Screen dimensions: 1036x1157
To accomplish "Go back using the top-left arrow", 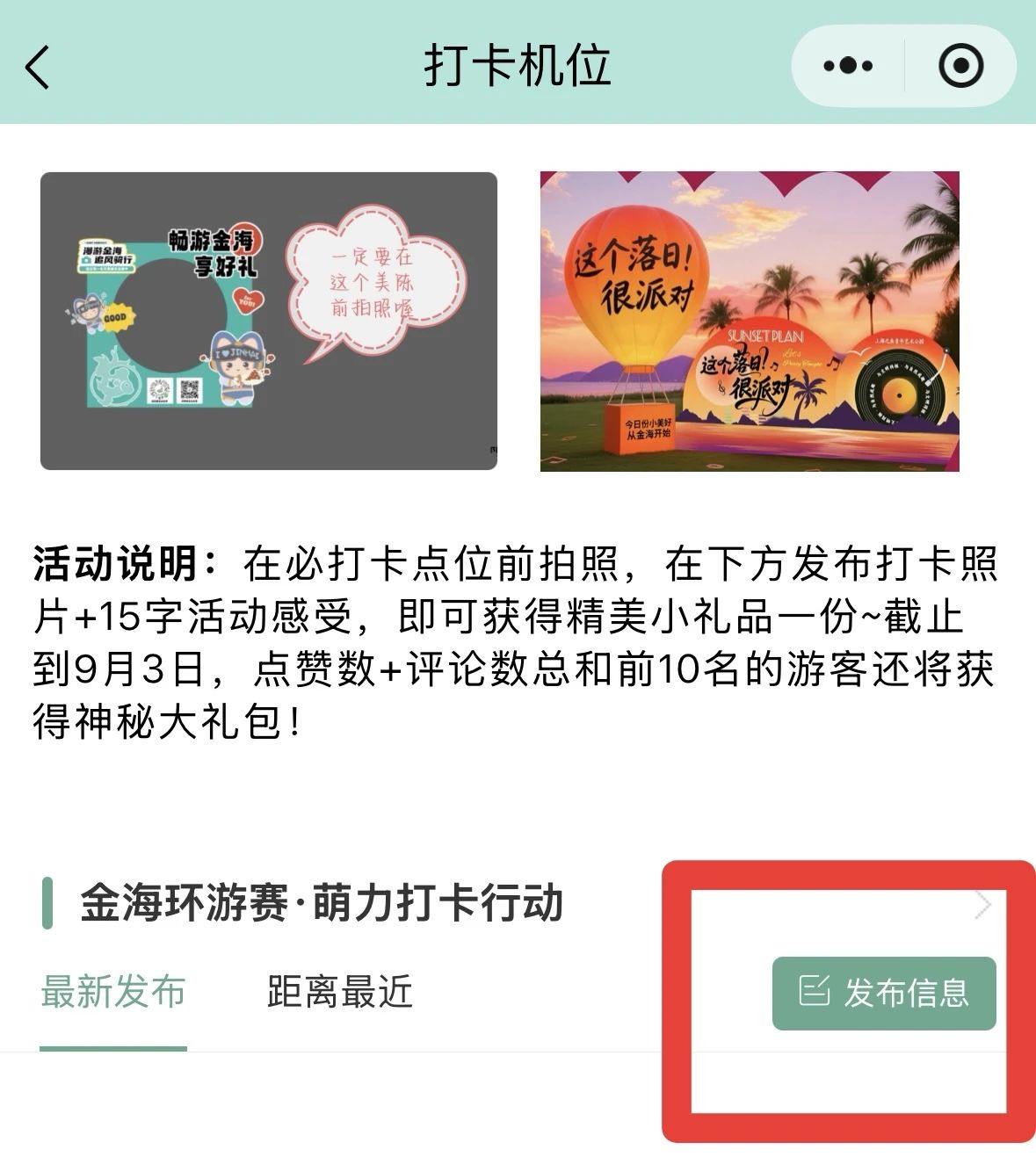I will coord(38,67).
